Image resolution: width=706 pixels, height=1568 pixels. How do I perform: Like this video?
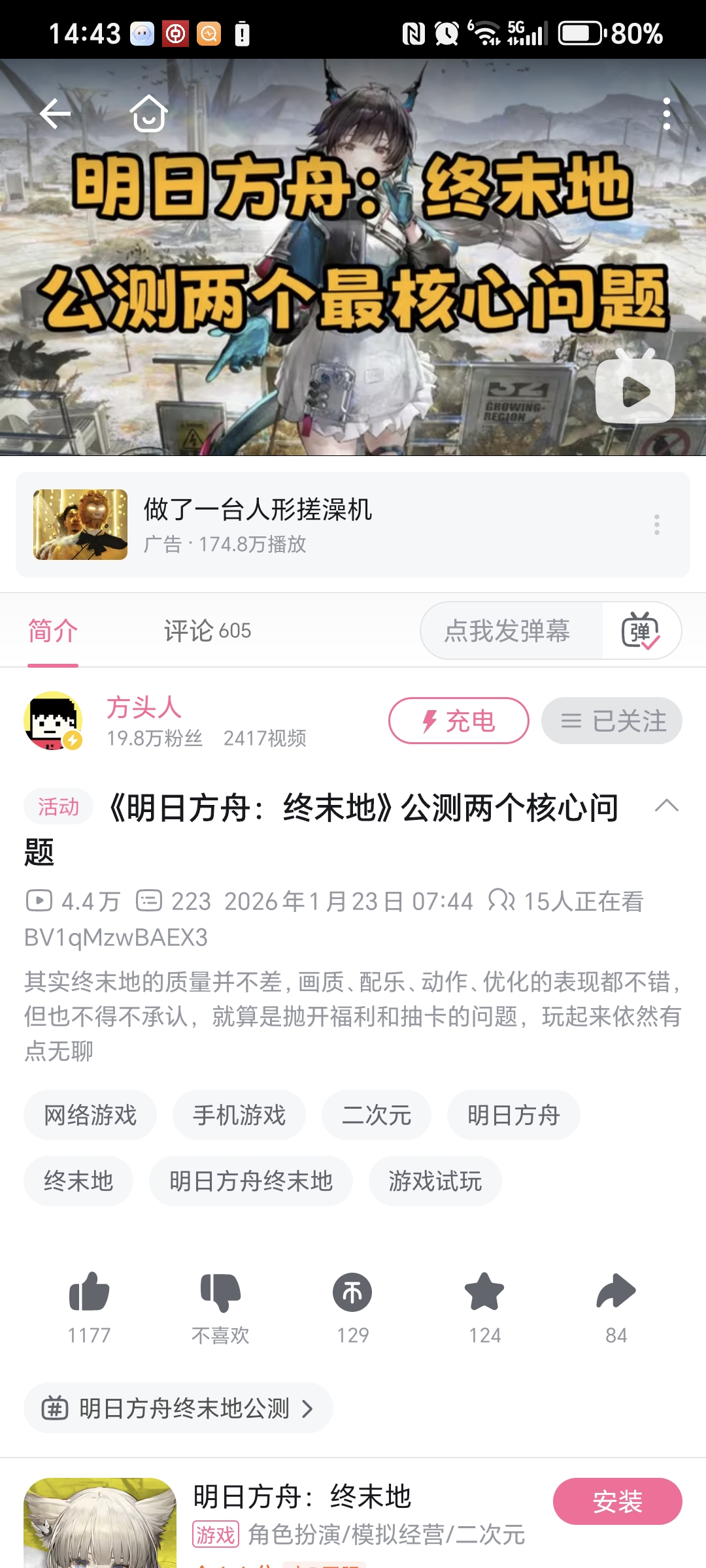coord(89,1294)
